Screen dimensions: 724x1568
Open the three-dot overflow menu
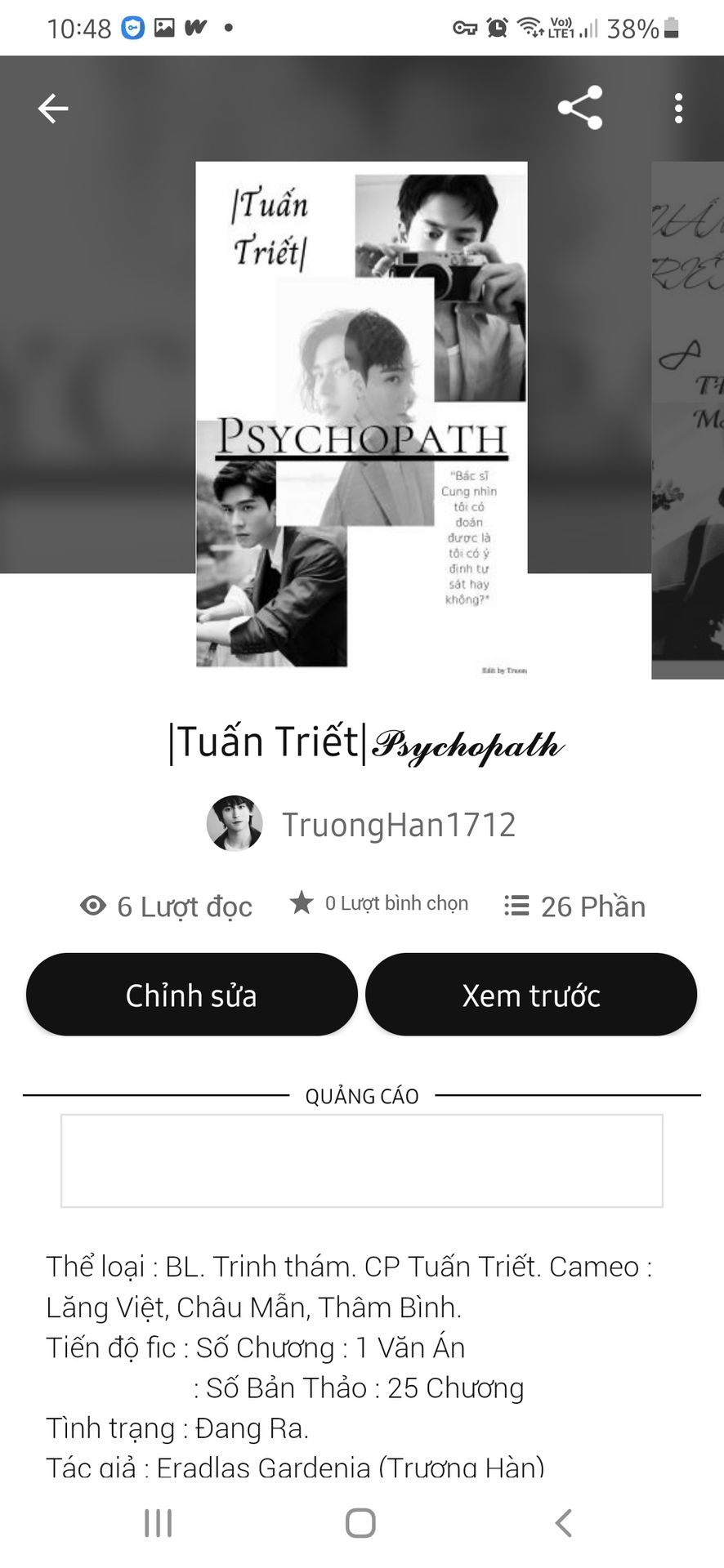point(678,108)
